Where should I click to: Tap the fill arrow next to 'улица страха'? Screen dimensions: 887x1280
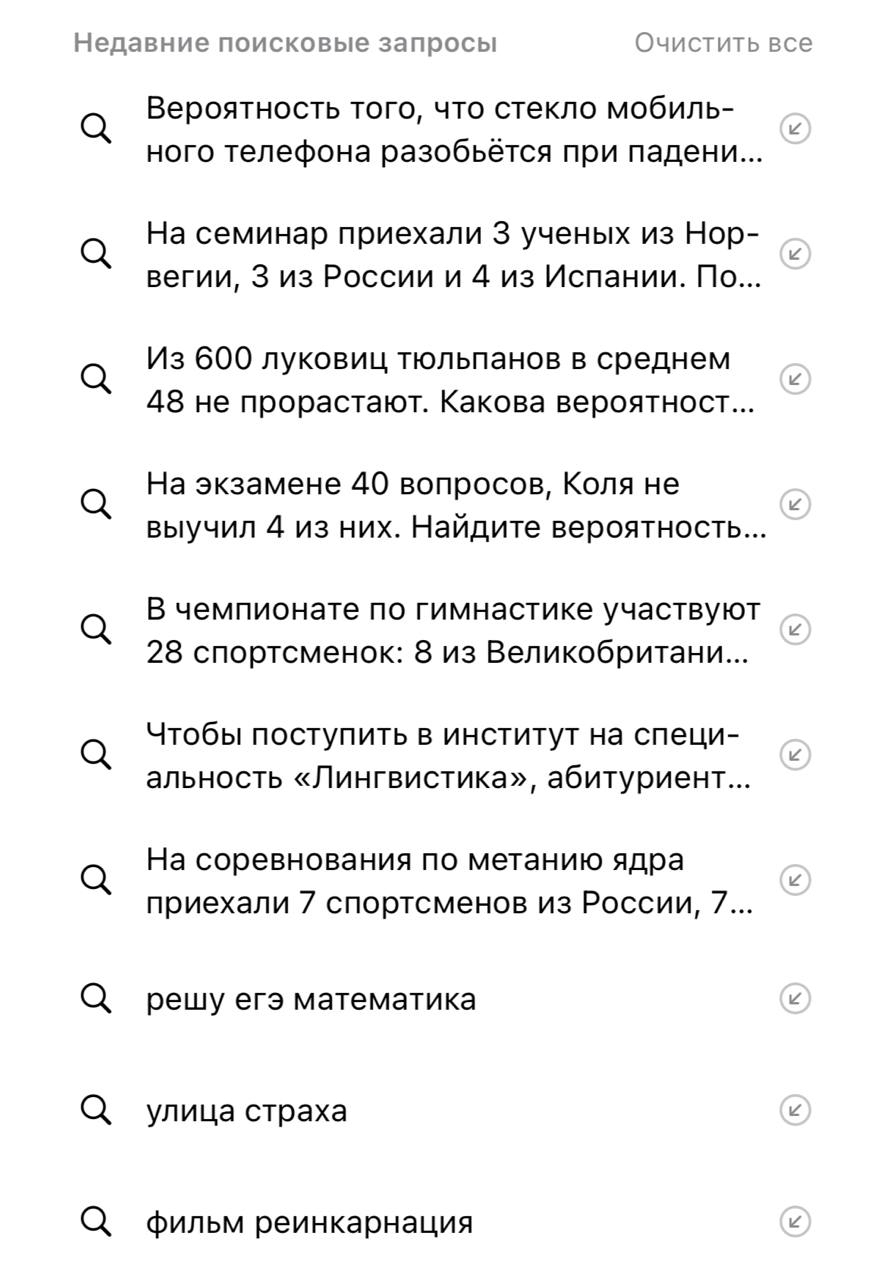coord(795,1110)
